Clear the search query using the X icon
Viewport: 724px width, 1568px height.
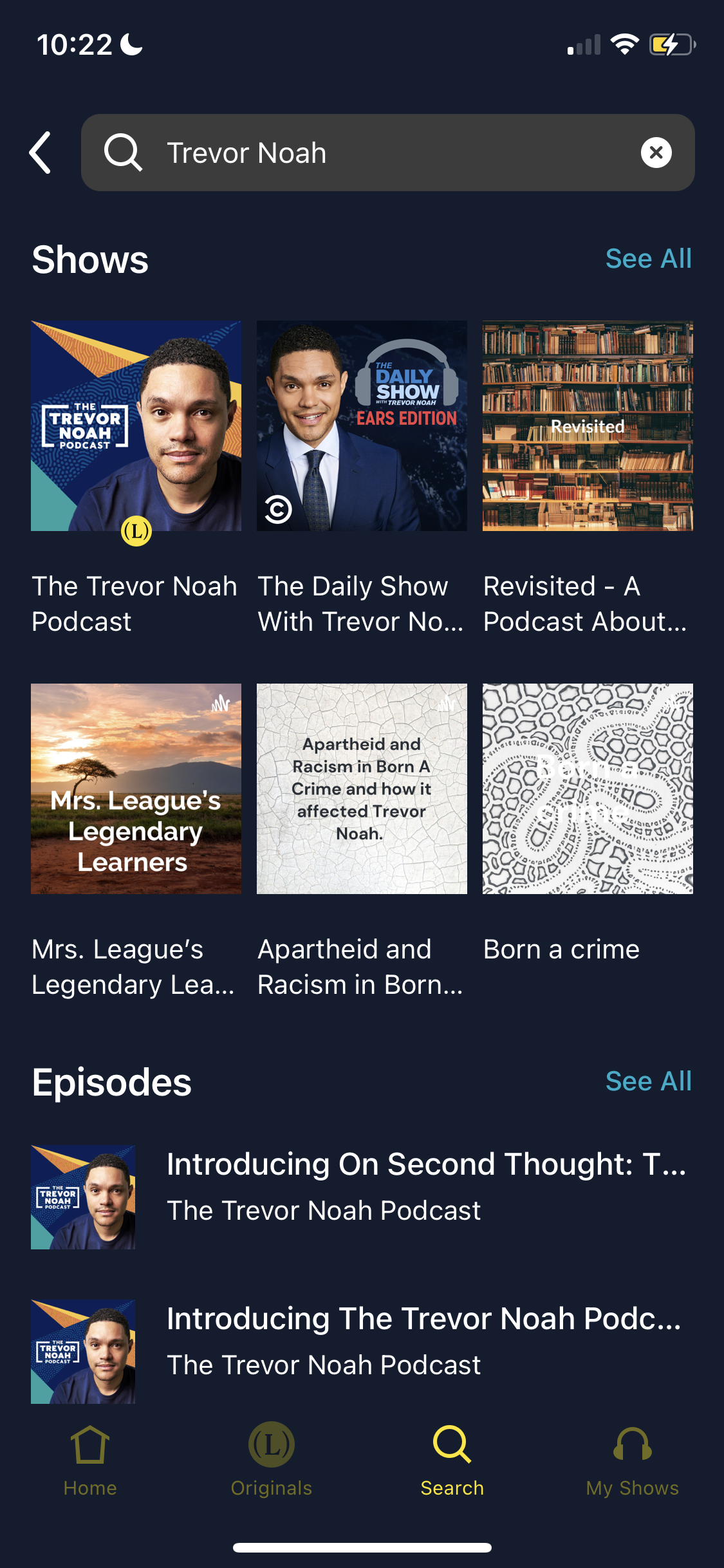pyautogui.click(x=656, y=153)
